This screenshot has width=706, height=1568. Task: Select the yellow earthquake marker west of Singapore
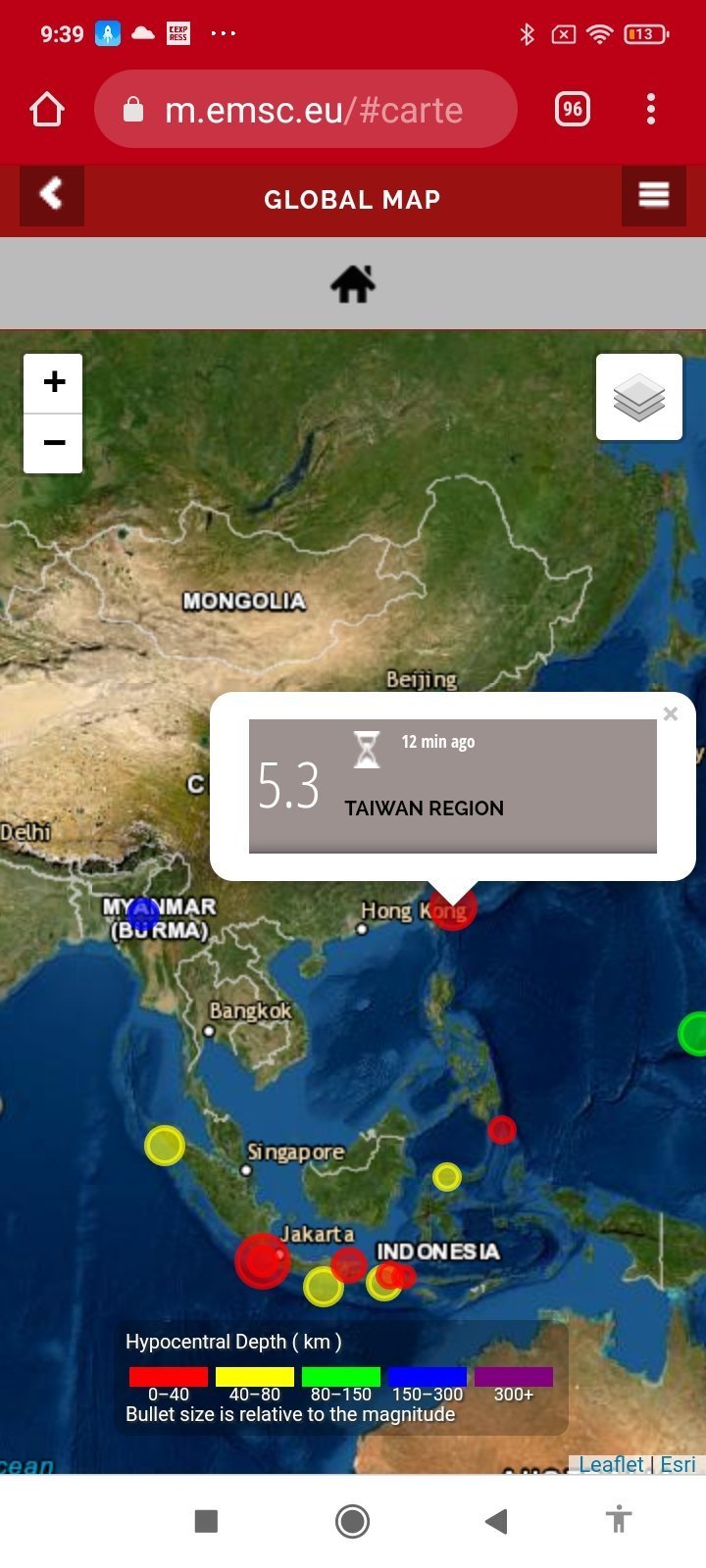click(165, 1145)
